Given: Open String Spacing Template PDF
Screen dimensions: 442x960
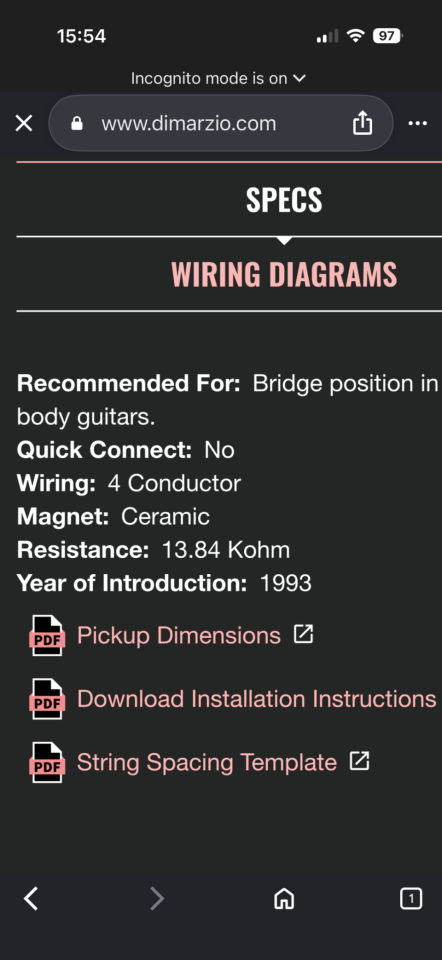Looking at the screenshot, I should click(207, 762).
